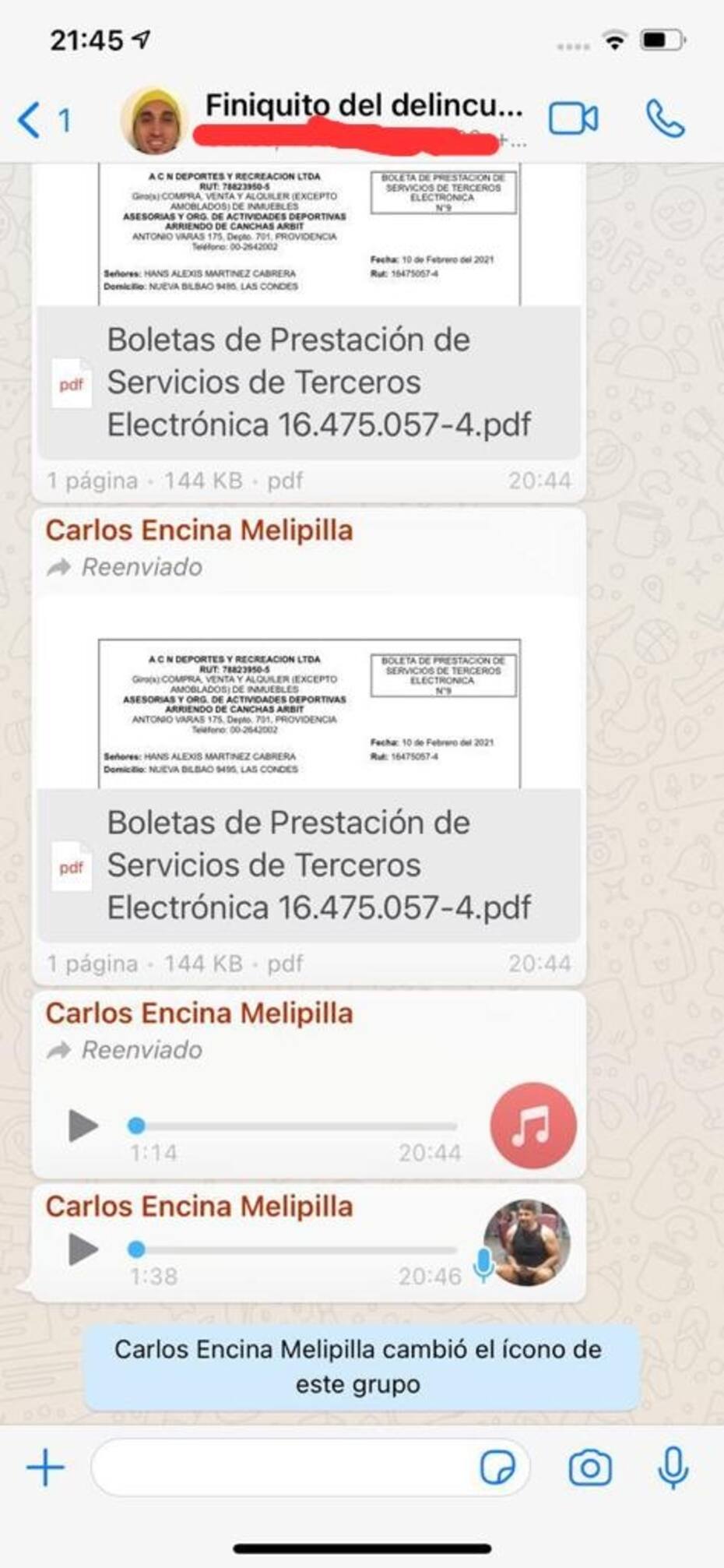Viewport: 724px width, 1568px height.
Task: Open the camera to send a photo
Action: tap(590, 1468)
